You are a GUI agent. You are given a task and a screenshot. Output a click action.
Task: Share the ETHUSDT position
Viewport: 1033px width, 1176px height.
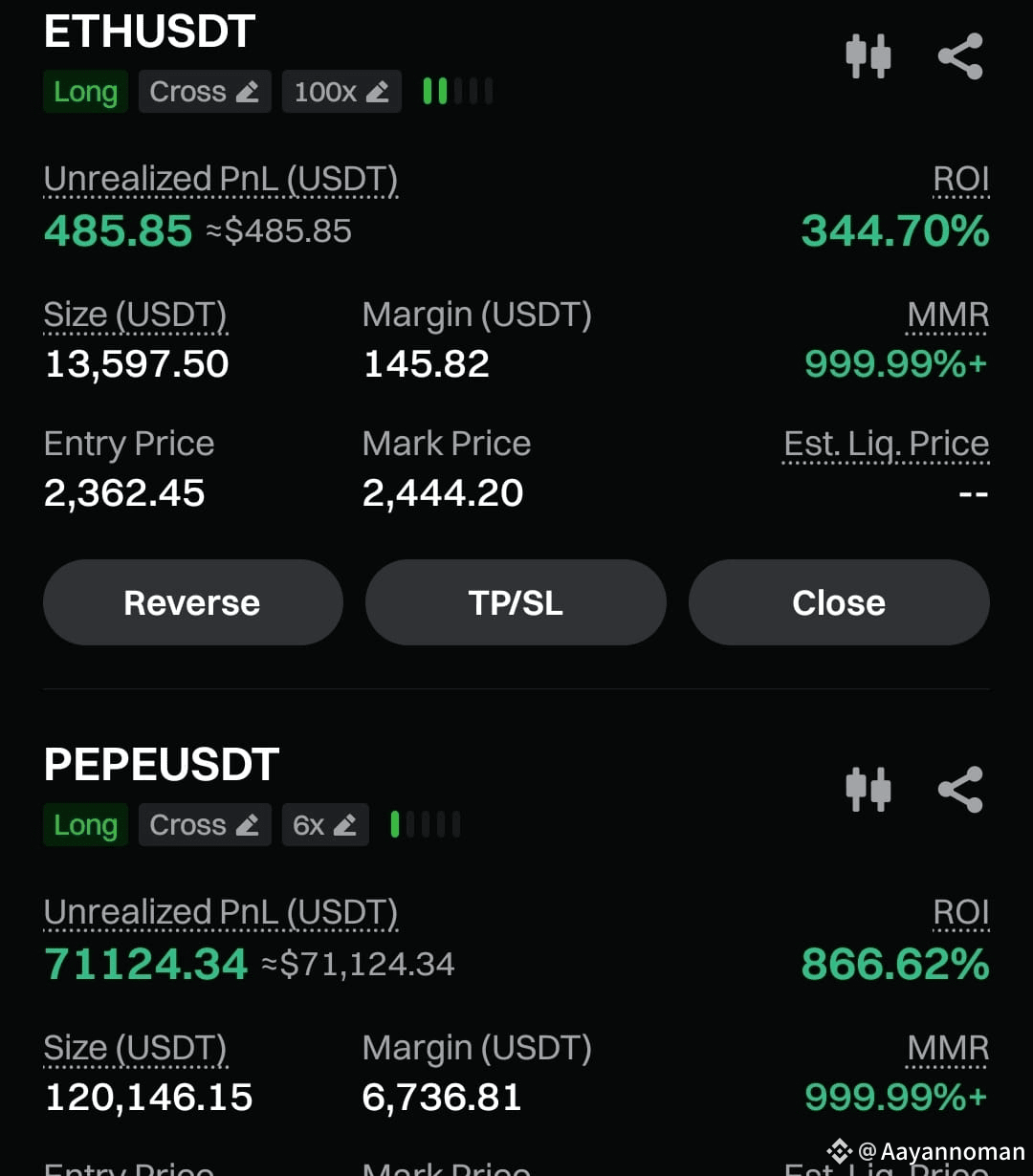(x=960, y=55)
